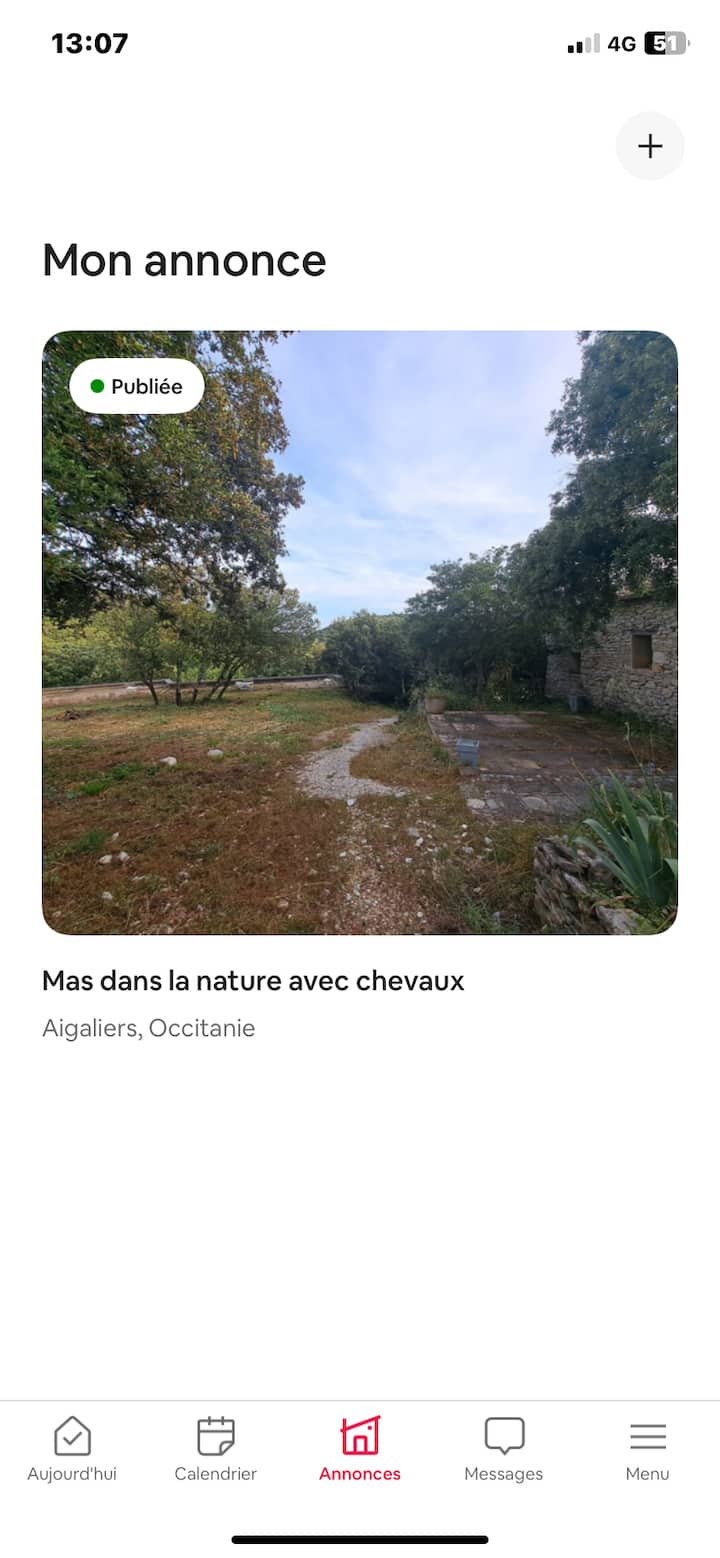Open the Menu tab

[x=647, y=1448]
